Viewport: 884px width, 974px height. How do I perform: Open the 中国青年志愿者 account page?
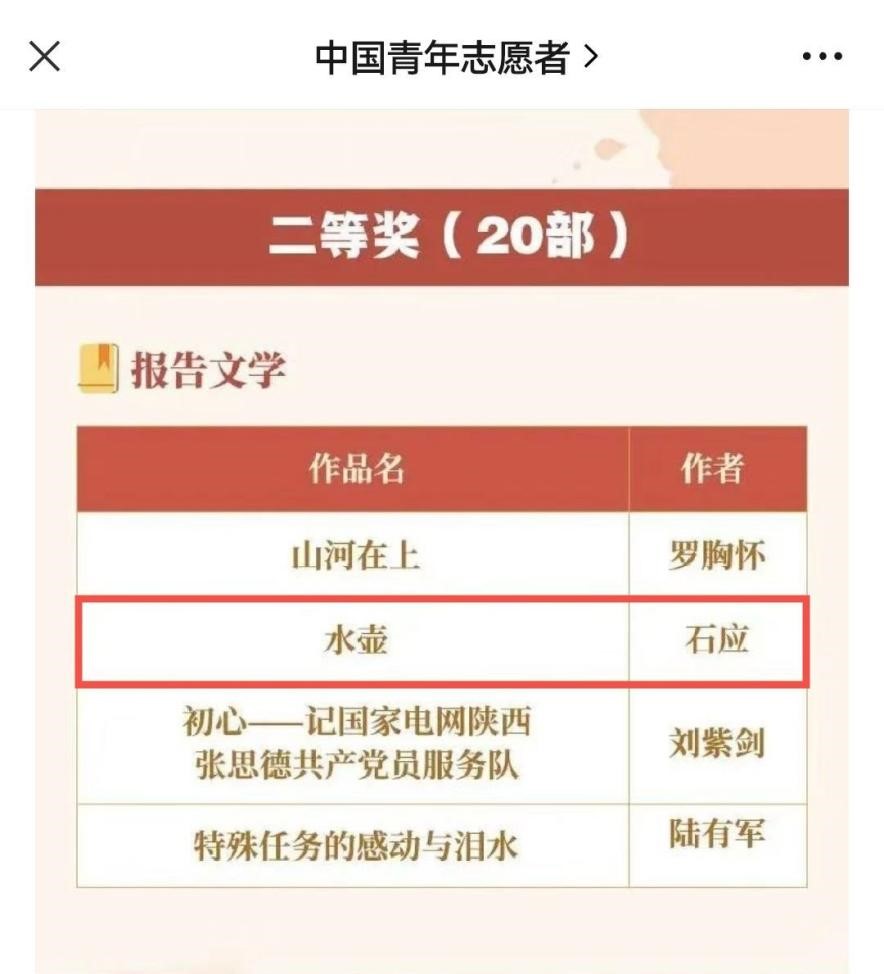(x=456, y=58)
